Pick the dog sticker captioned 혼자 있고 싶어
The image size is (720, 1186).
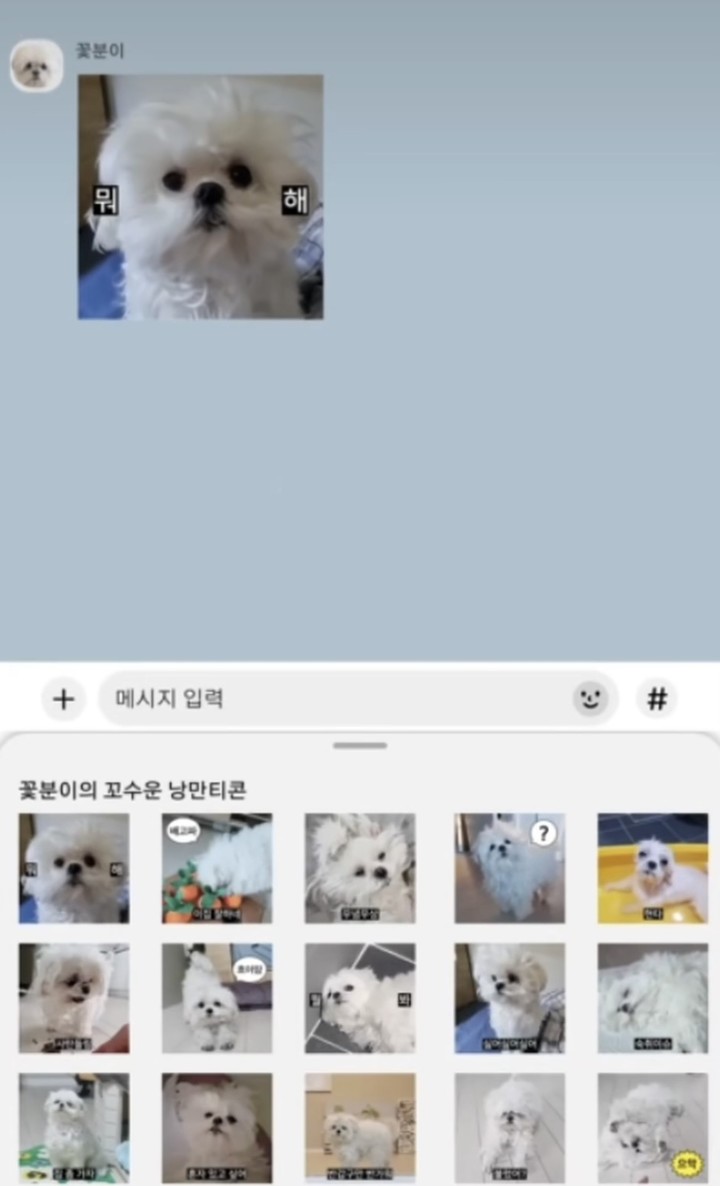[217, 1128]
